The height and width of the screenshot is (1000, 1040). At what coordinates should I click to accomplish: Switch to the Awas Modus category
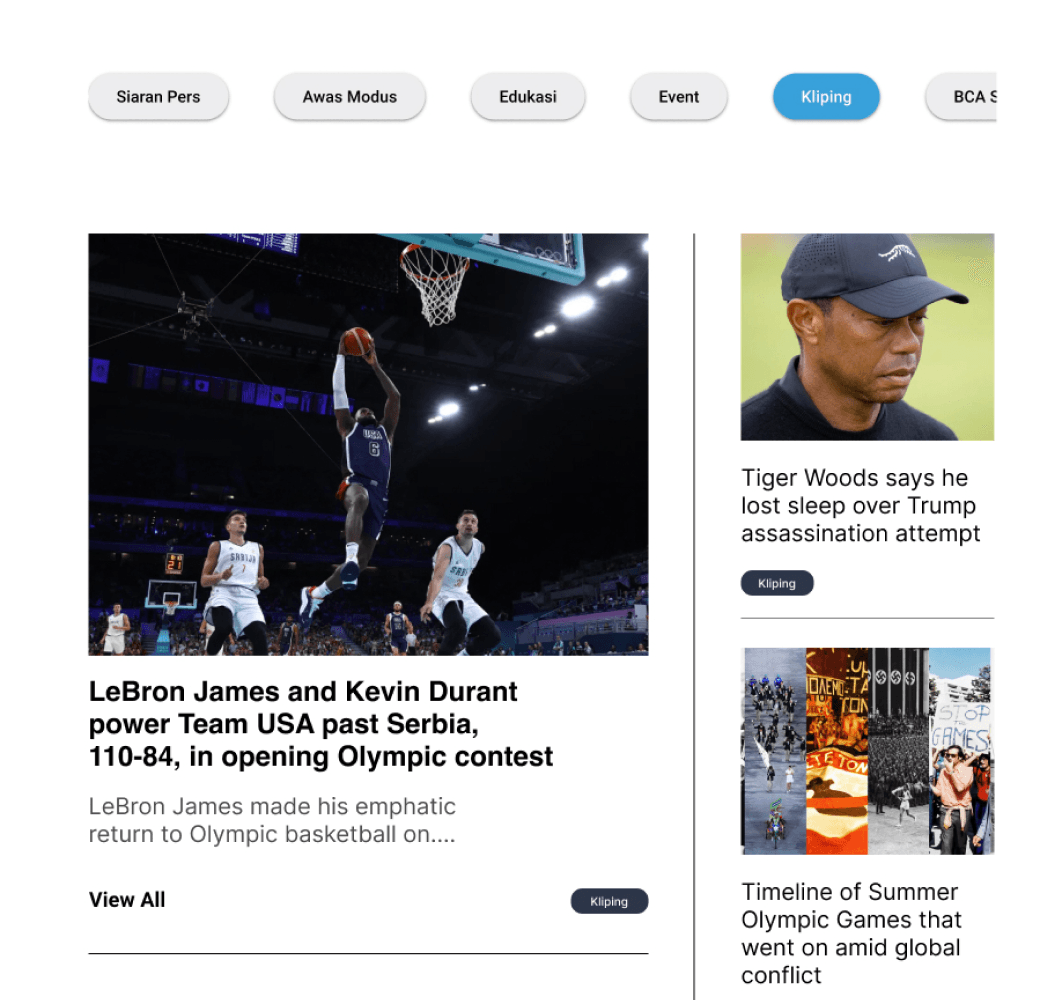pos(350,97)
